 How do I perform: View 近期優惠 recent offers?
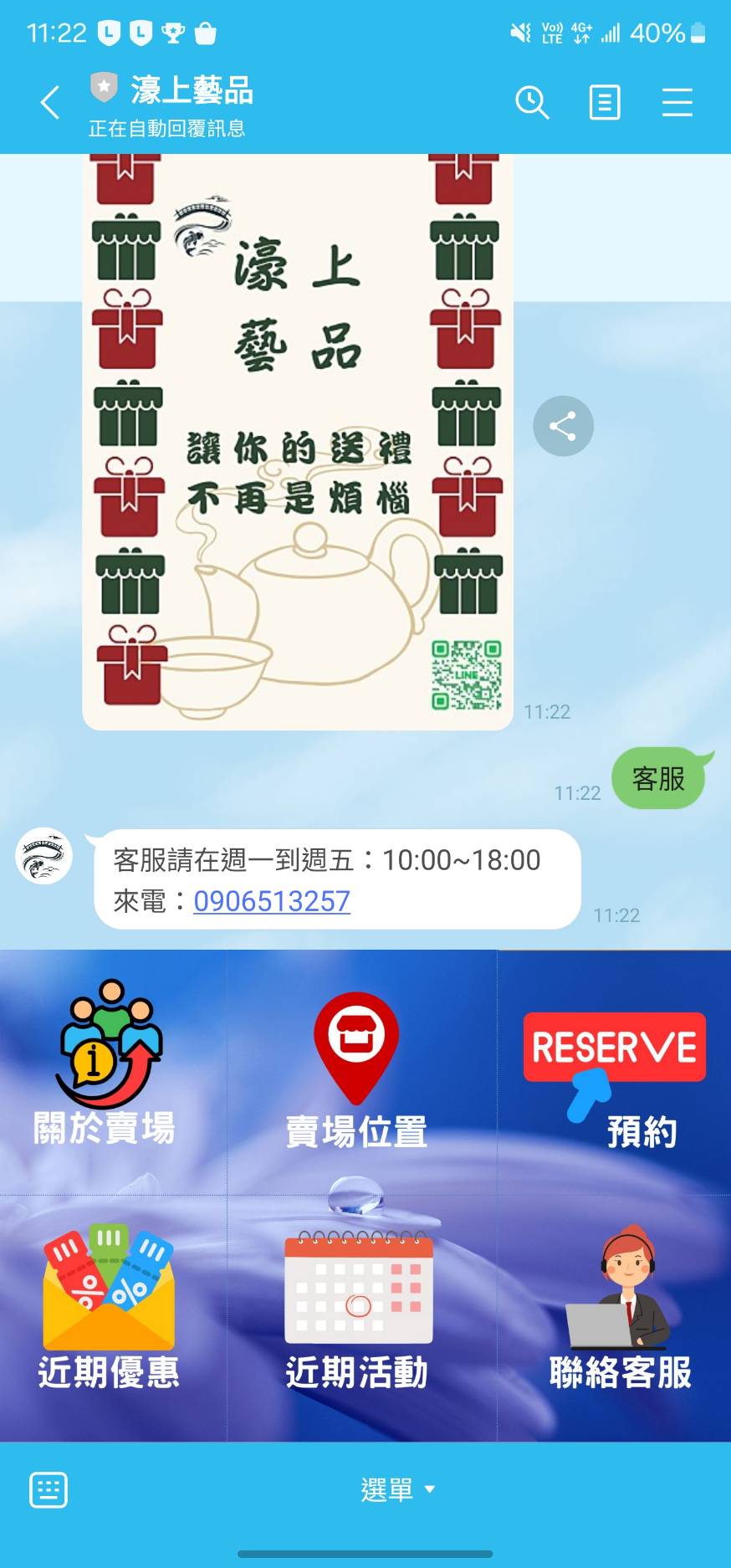pyautogui.click(x=109, y=1316)
